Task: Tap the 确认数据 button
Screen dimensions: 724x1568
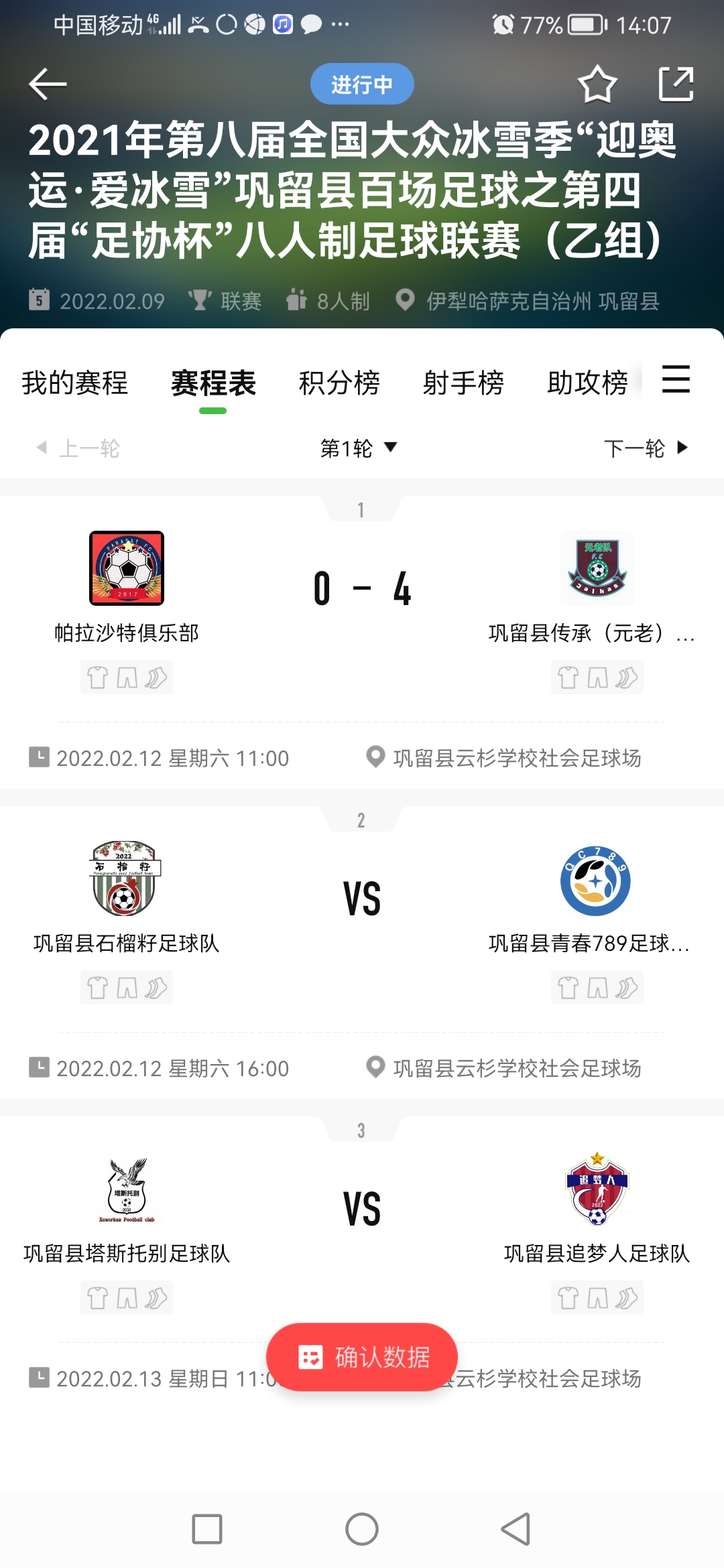Action: point(362,1358)
